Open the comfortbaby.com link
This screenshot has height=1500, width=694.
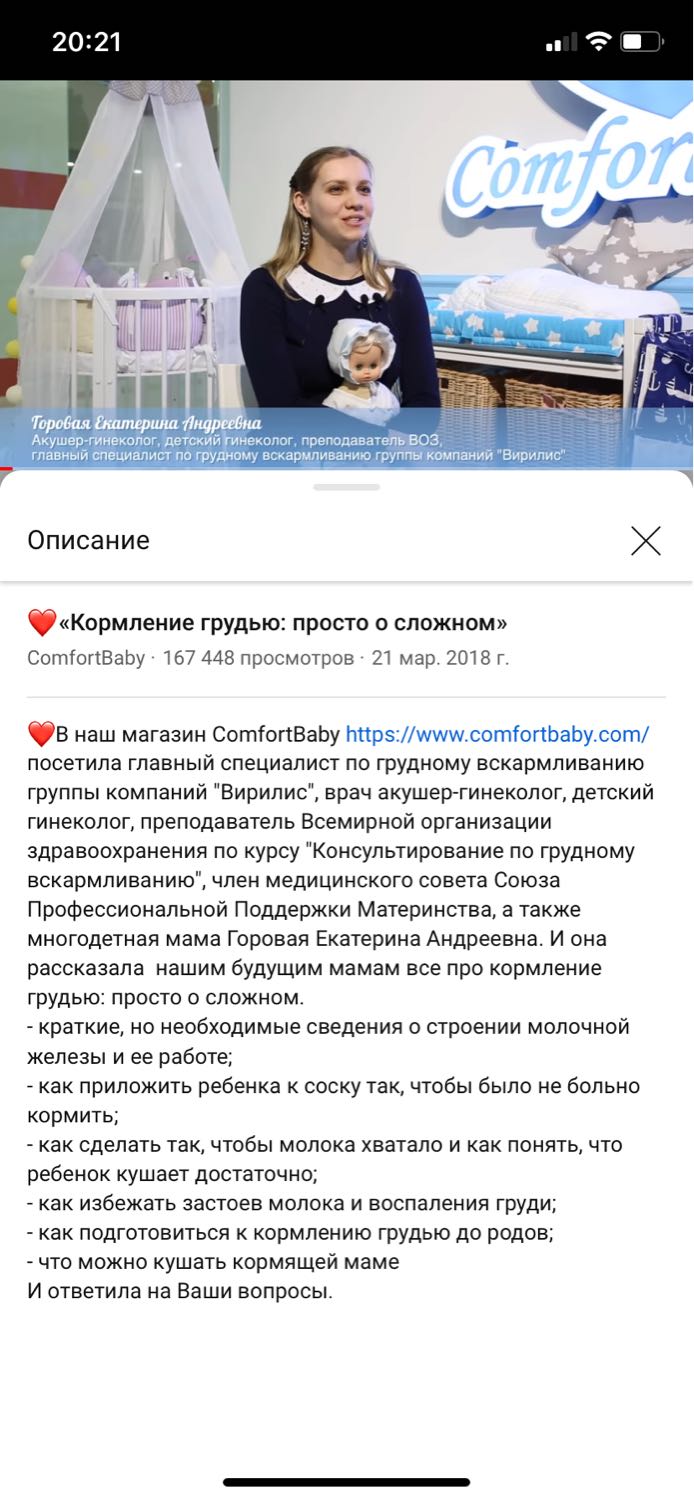pyautogui.click(x=497, y=735)
